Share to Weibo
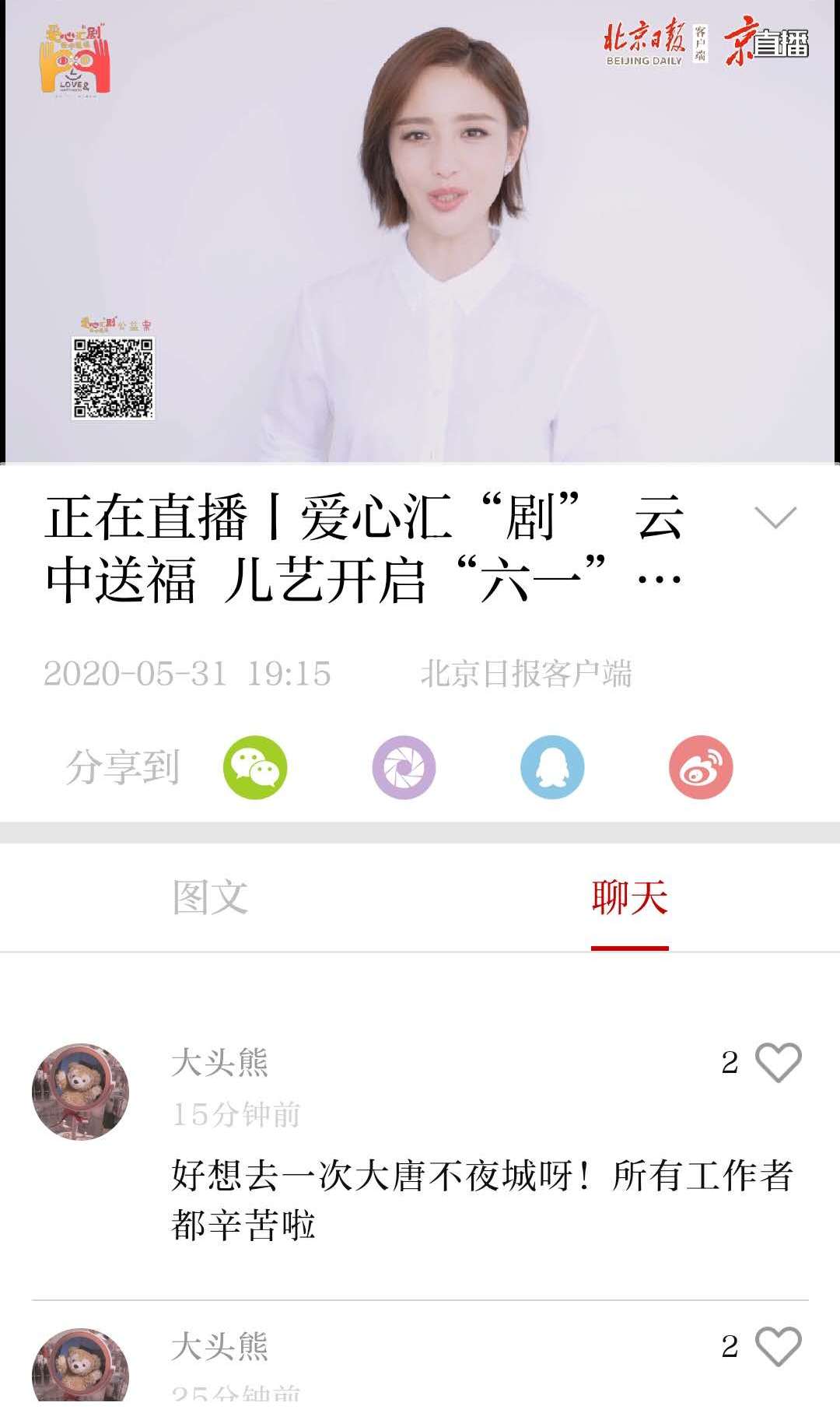 click(x=701, y=767)
